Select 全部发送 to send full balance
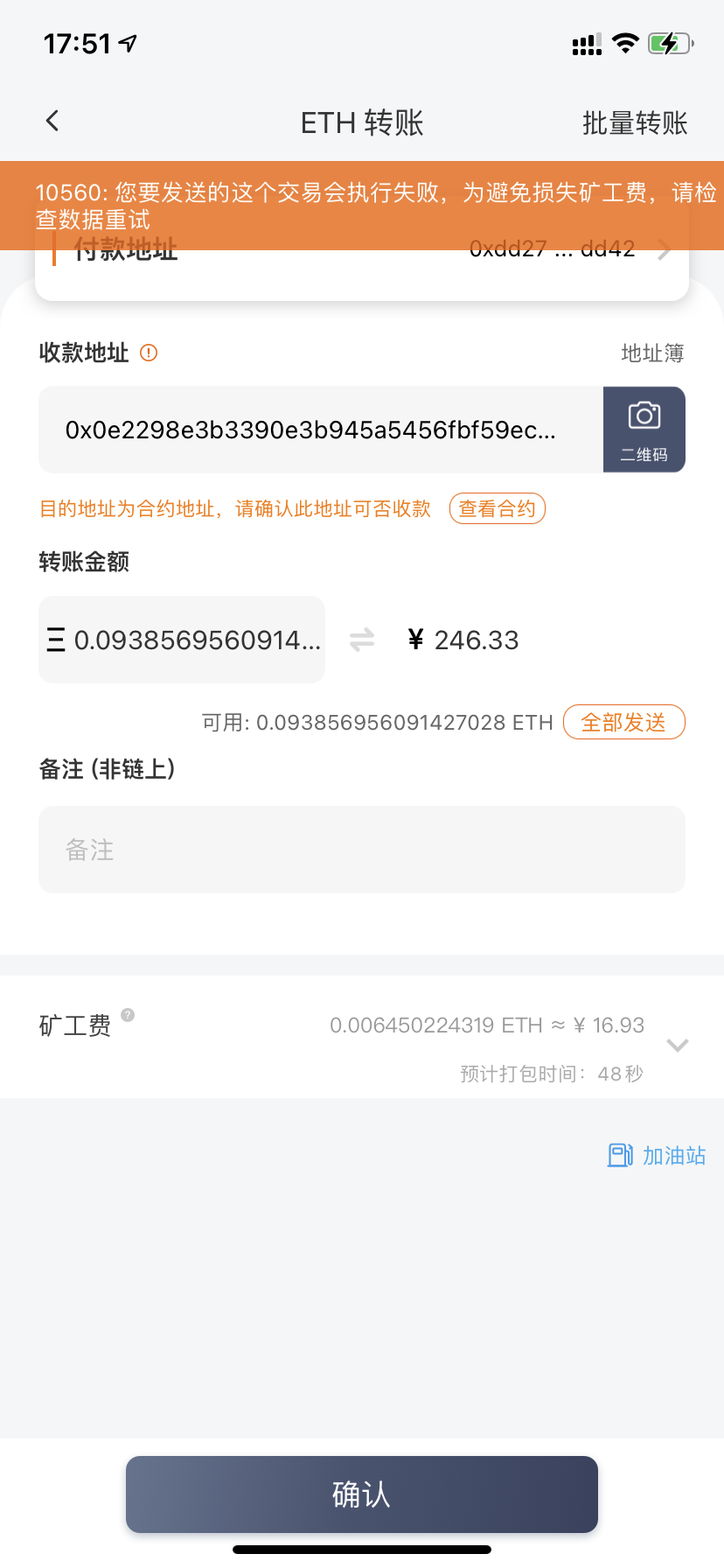This screenshot has height=1568, width=724. pos(623,722)
